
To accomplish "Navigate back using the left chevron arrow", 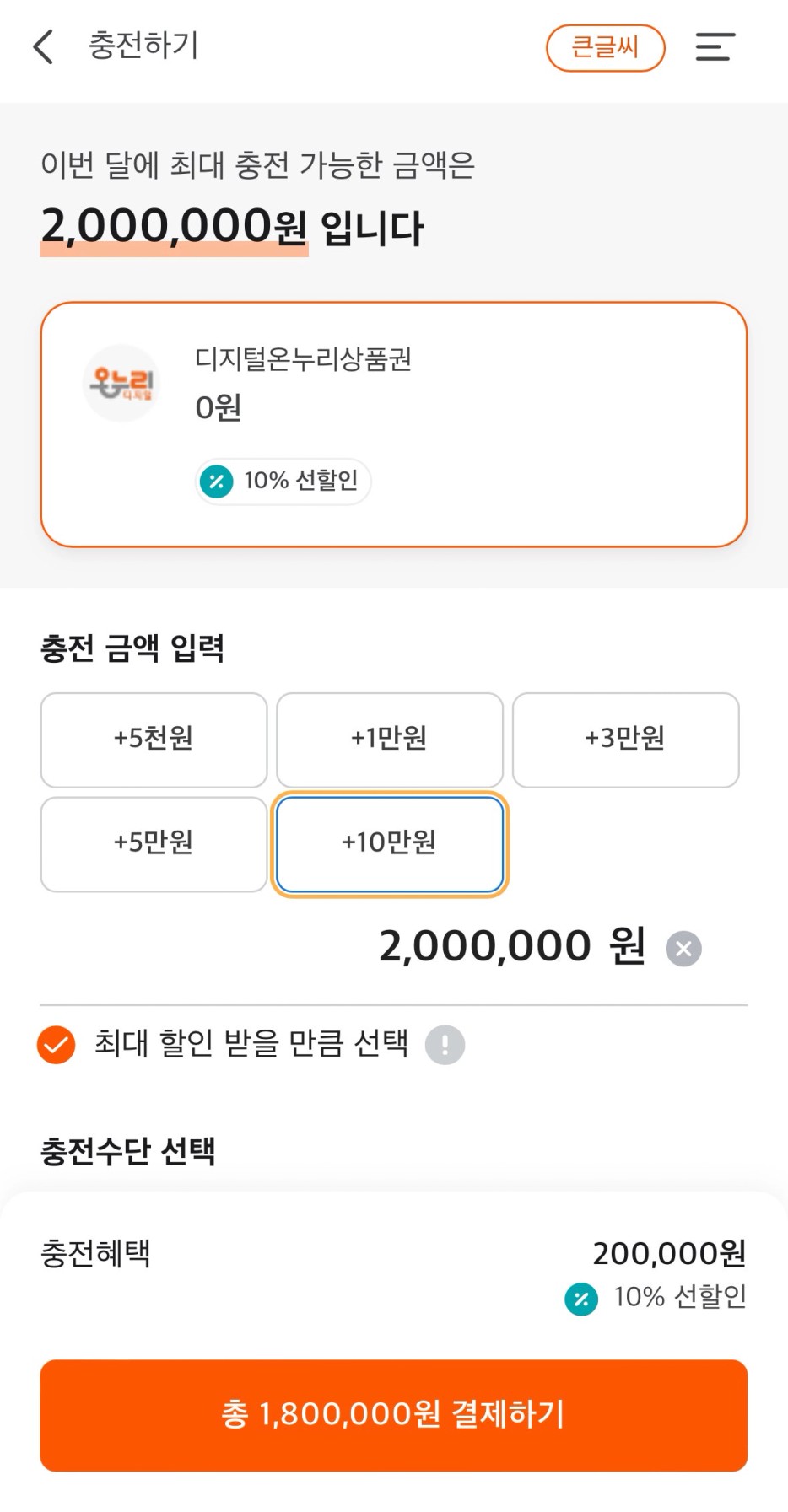I will [40, 48].
